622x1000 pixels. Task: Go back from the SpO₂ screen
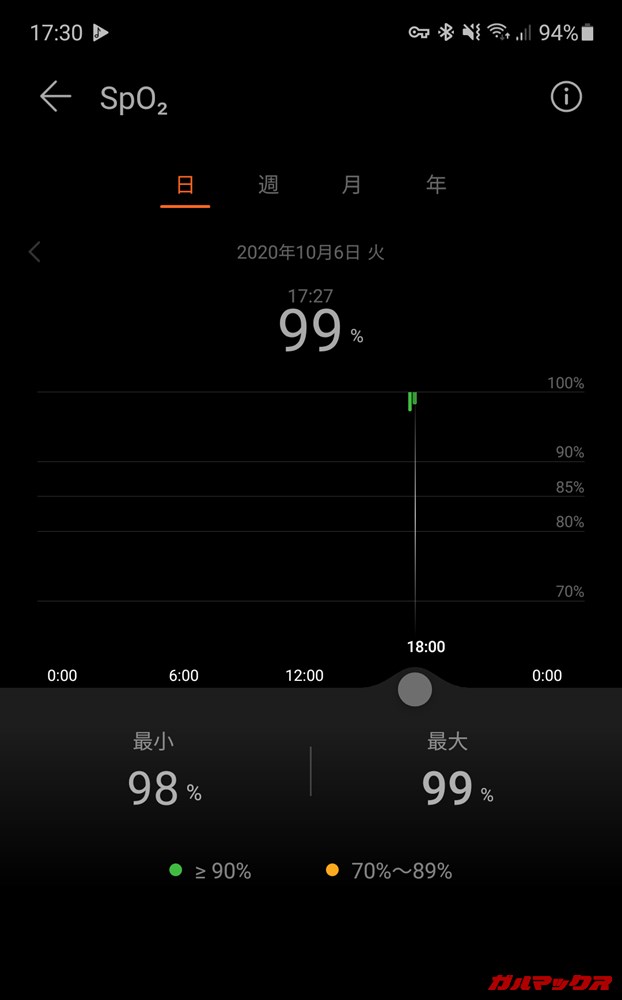55,97
